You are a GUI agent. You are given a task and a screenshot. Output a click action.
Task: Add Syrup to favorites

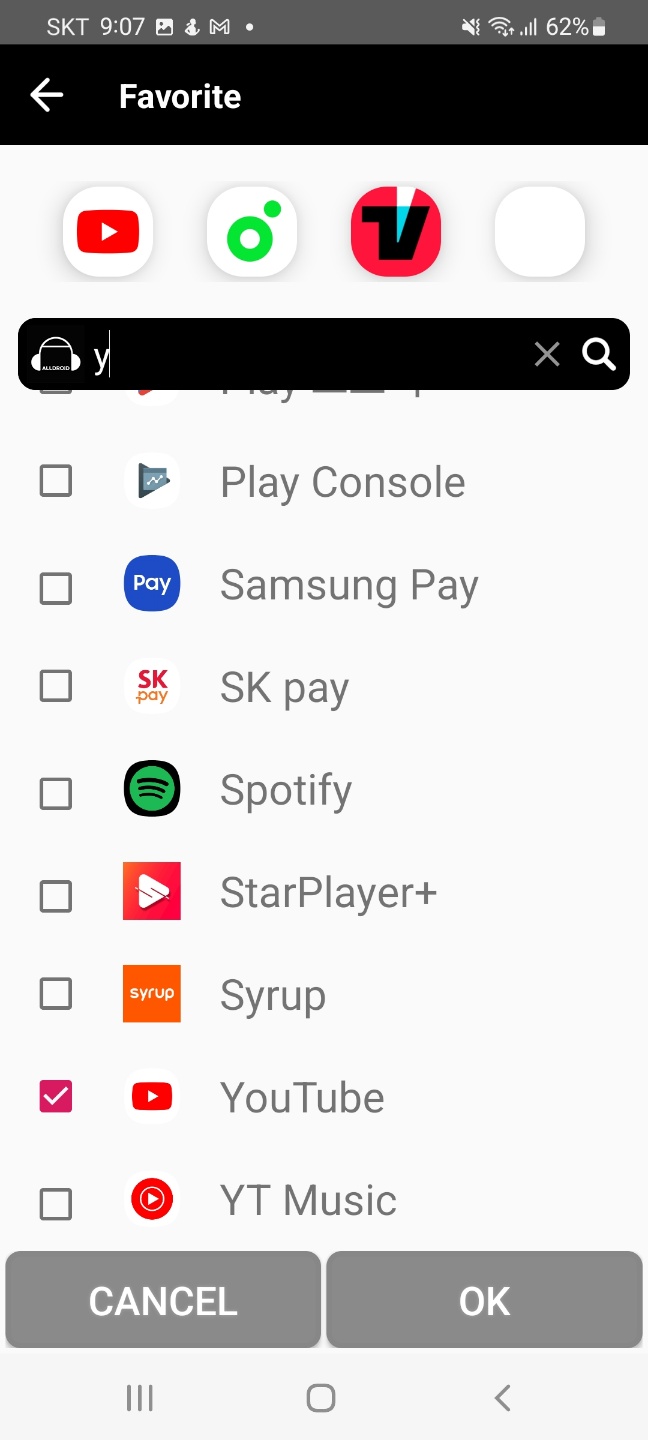[56, 994]
